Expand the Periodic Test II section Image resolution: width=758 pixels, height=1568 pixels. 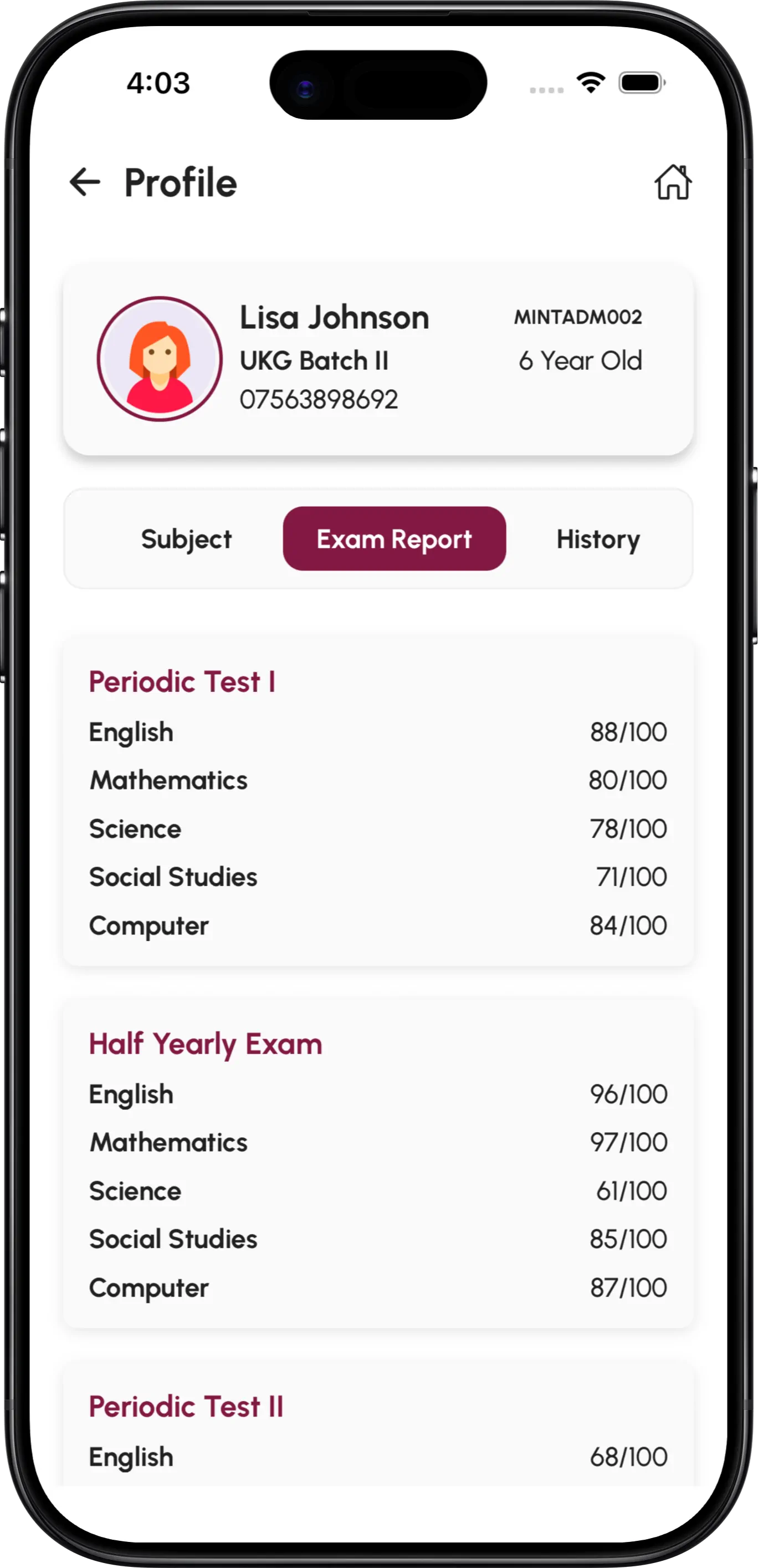tap(186, 1406)
